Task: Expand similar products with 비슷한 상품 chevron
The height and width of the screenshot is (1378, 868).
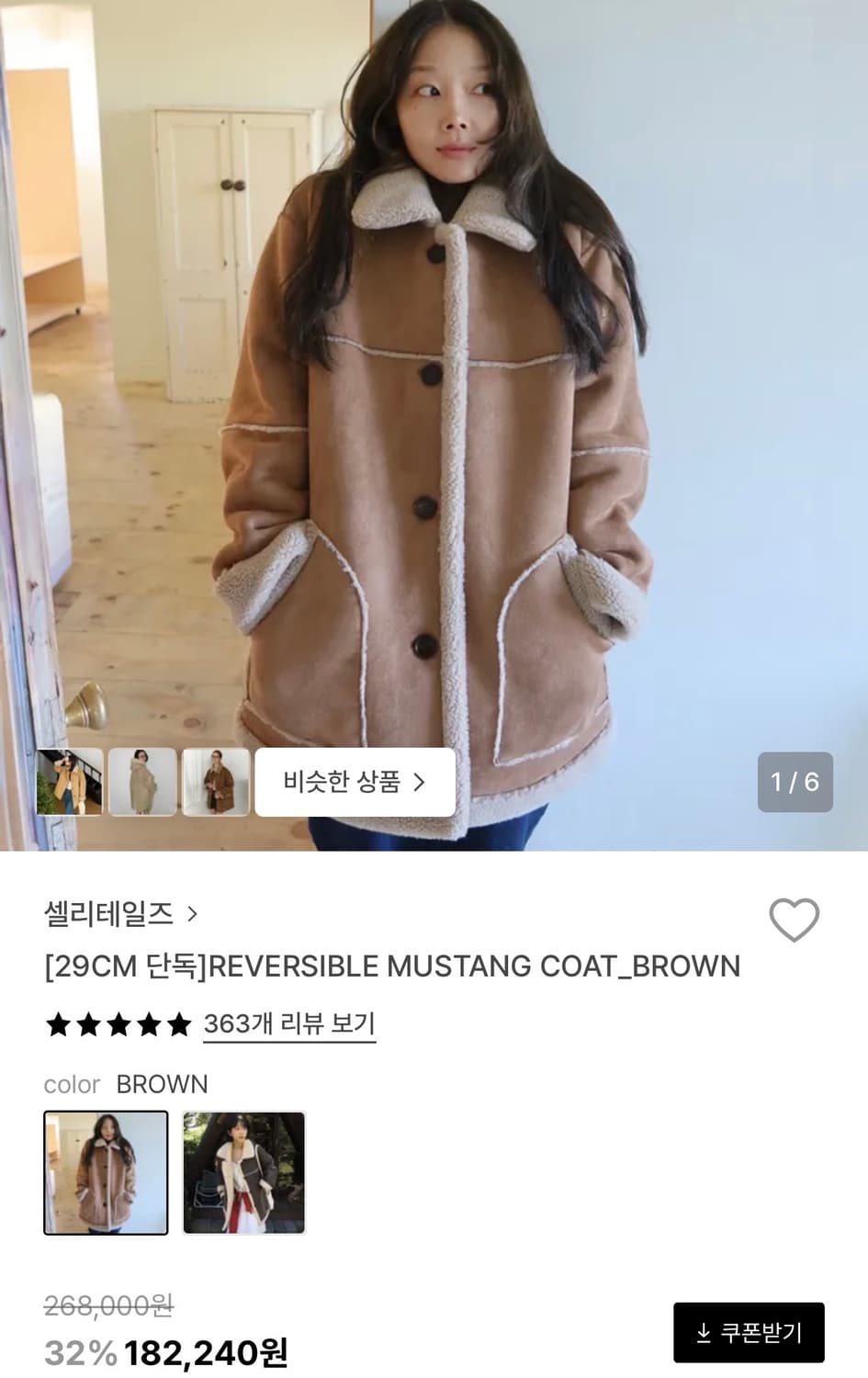Action: (423, 782)
